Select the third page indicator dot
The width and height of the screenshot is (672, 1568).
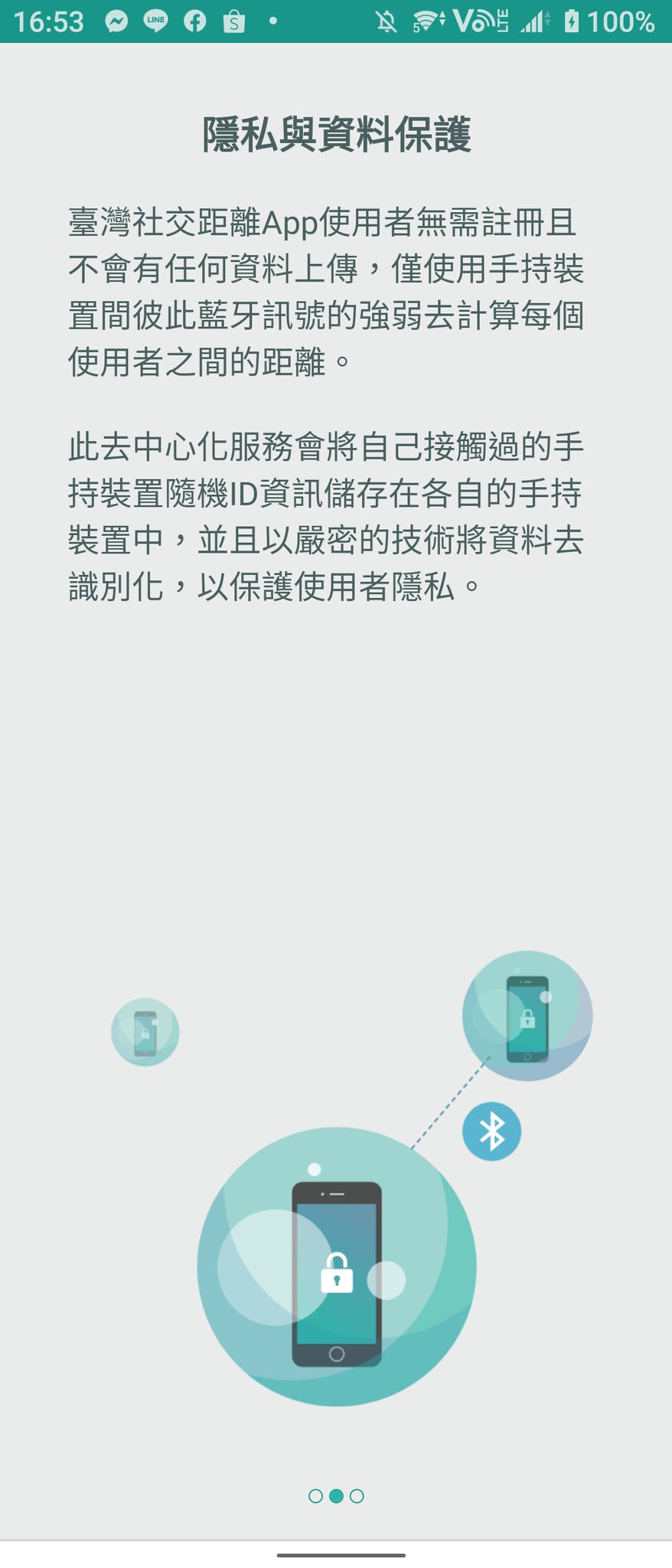357,1495
